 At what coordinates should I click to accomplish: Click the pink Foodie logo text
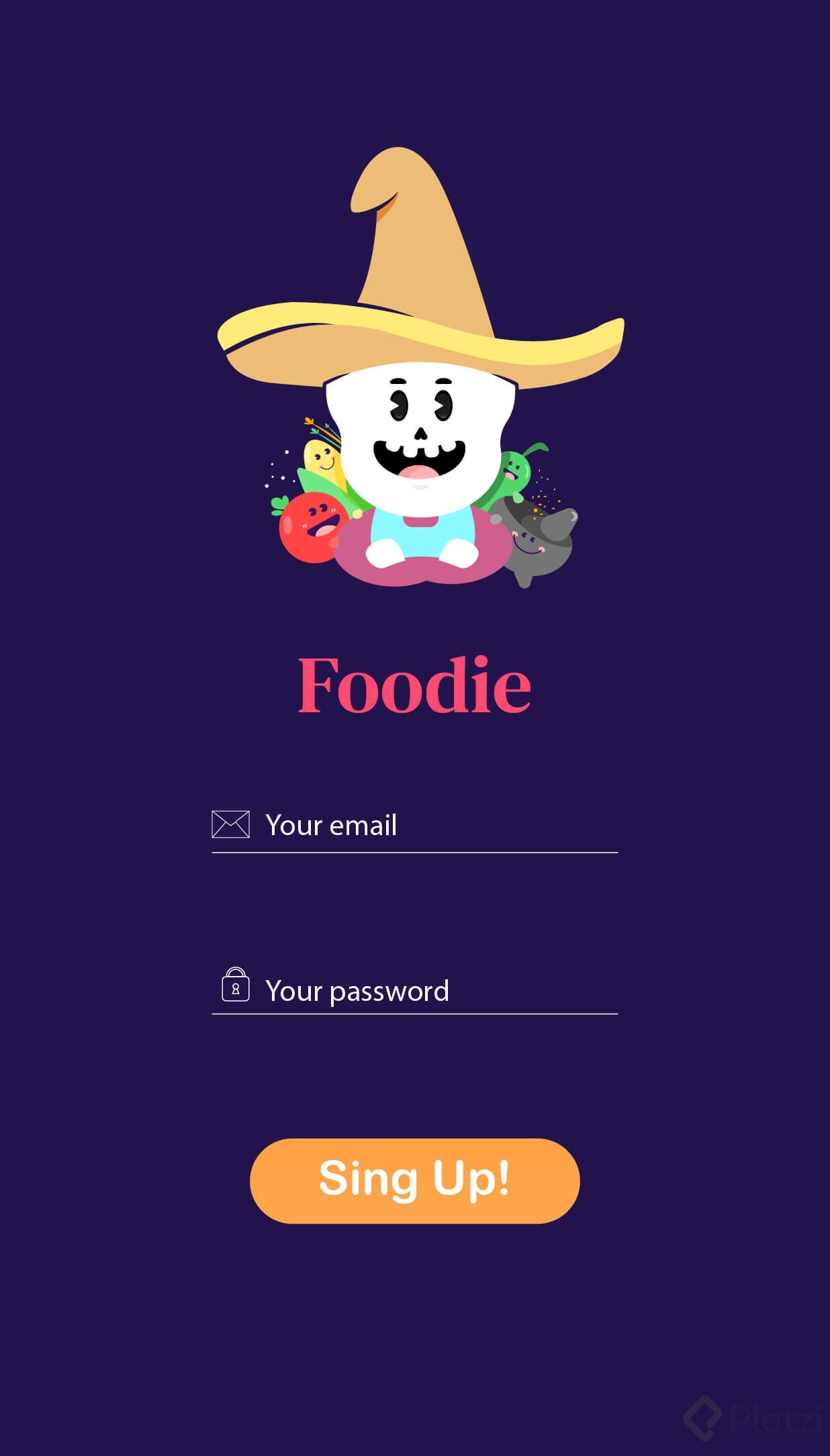415,685
